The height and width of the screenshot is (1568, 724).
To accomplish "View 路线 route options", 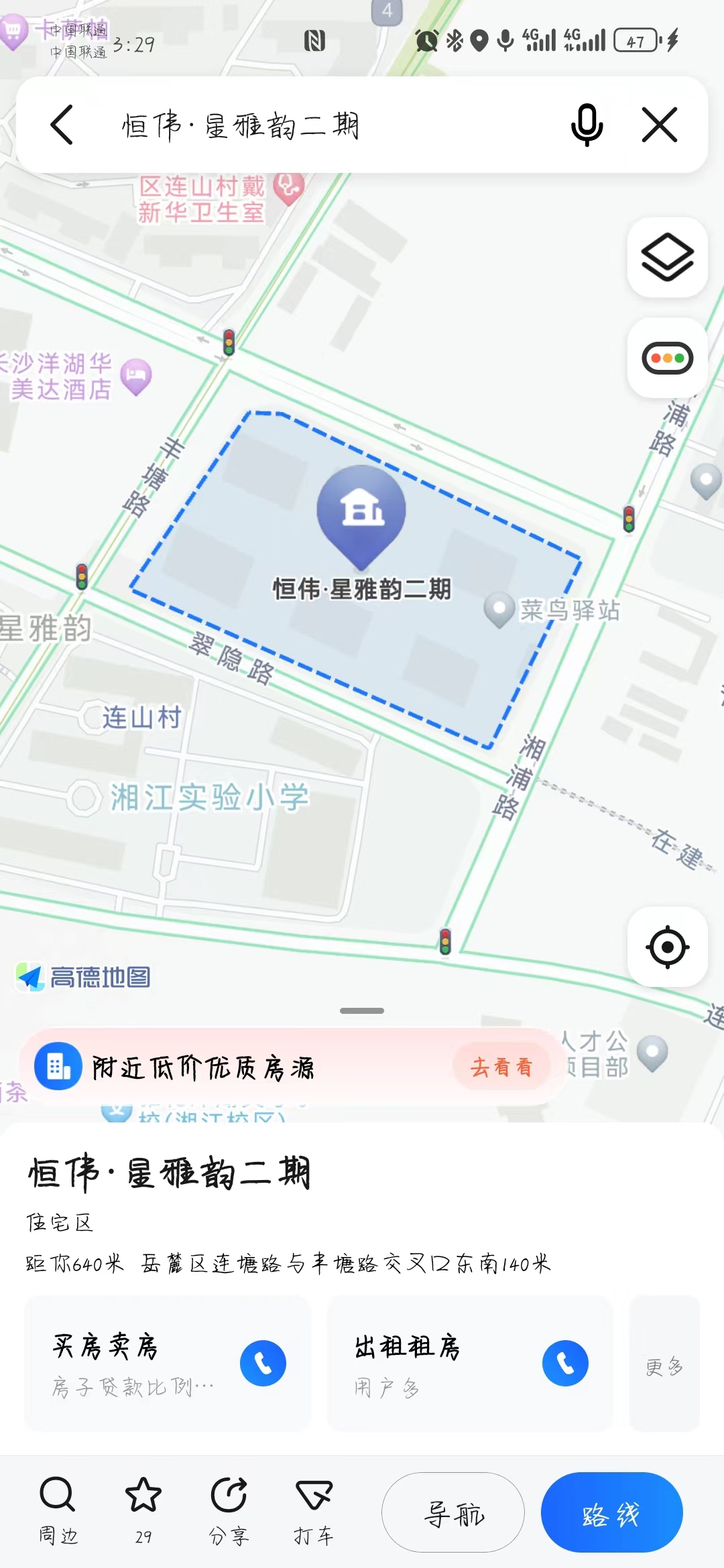I will tap(611, 1512).
